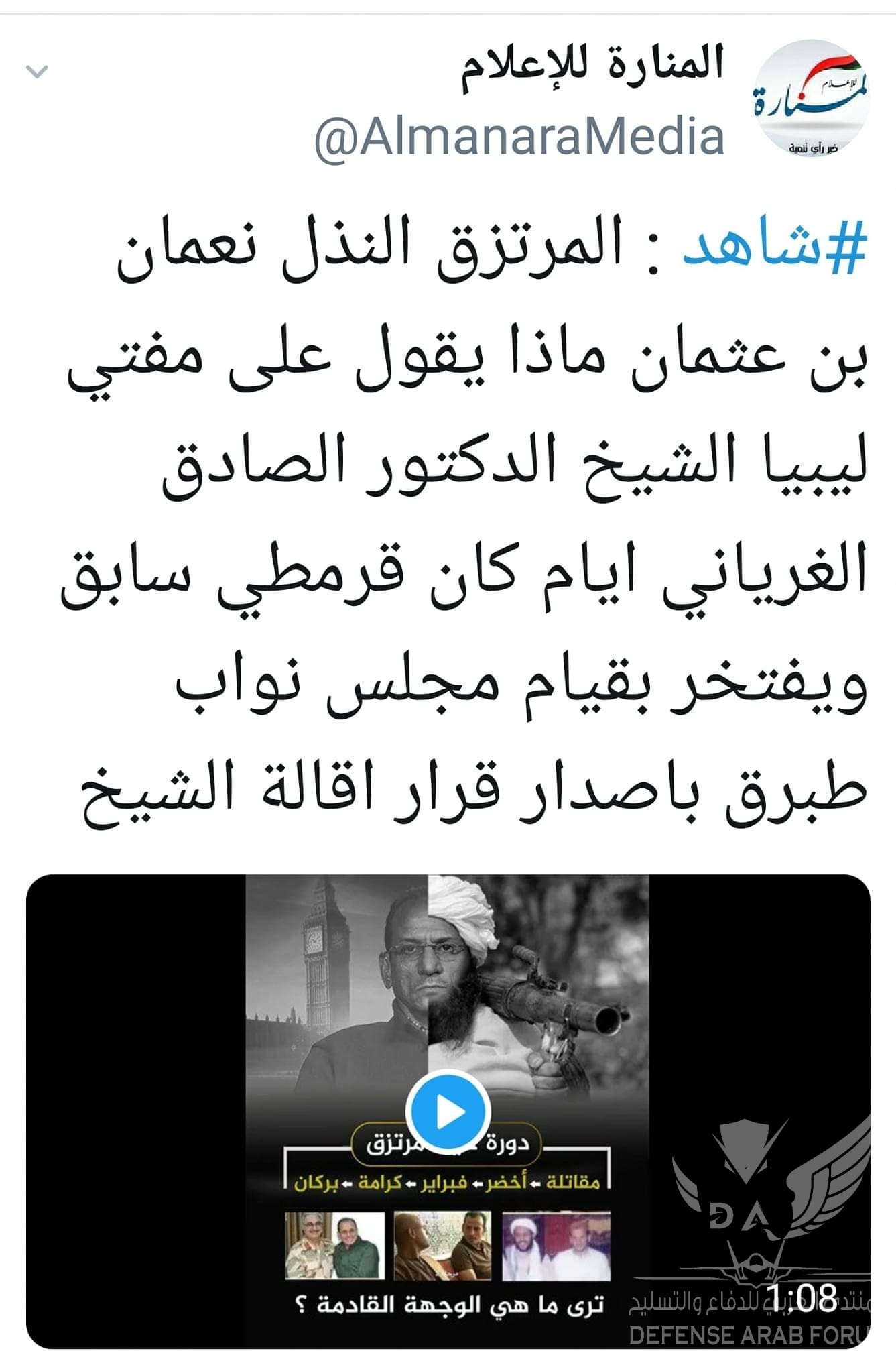This screenshot has width=896, height=1351.
Task: Play the embedded video
Action: click(x=448, y=1113)
